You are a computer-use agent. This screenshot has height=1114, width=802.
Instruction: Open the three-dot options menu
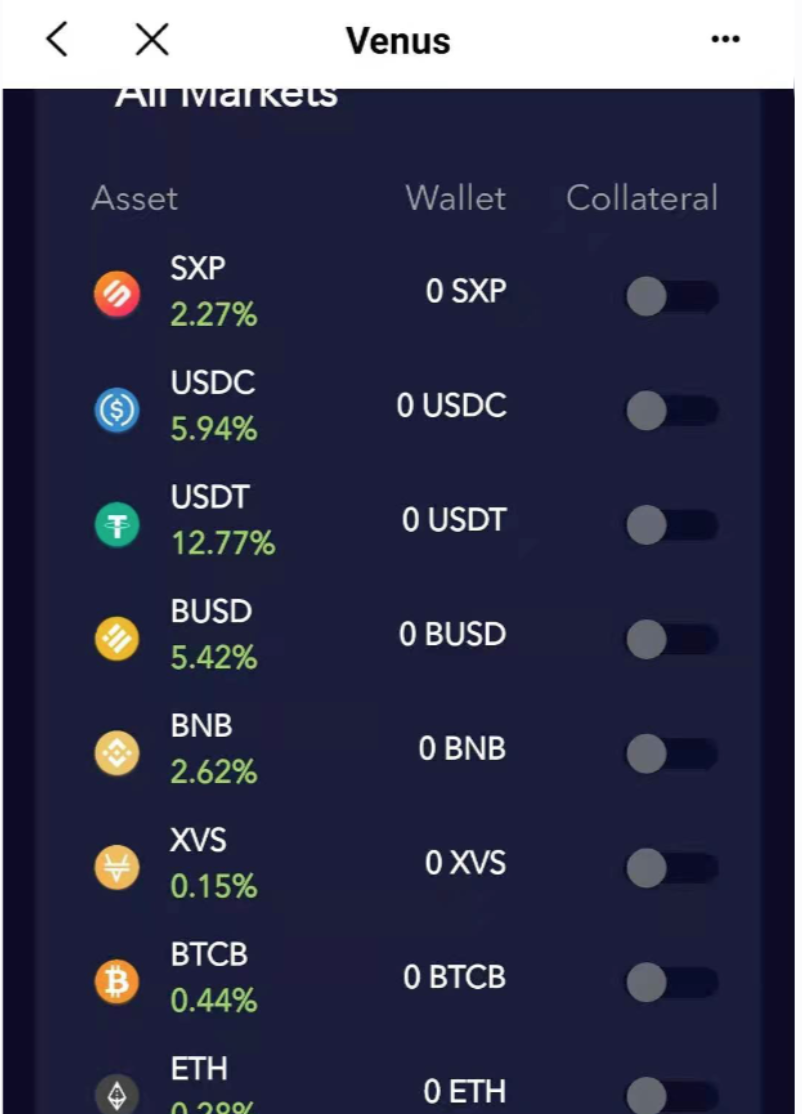[x=724, y=39]
